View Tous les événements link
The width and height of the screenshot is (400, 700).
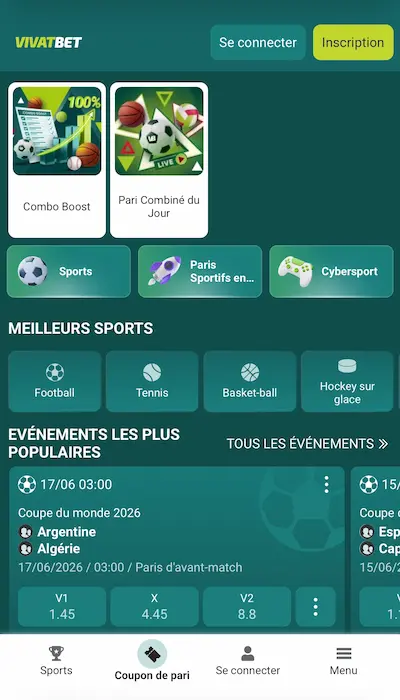tap(307, 444)
